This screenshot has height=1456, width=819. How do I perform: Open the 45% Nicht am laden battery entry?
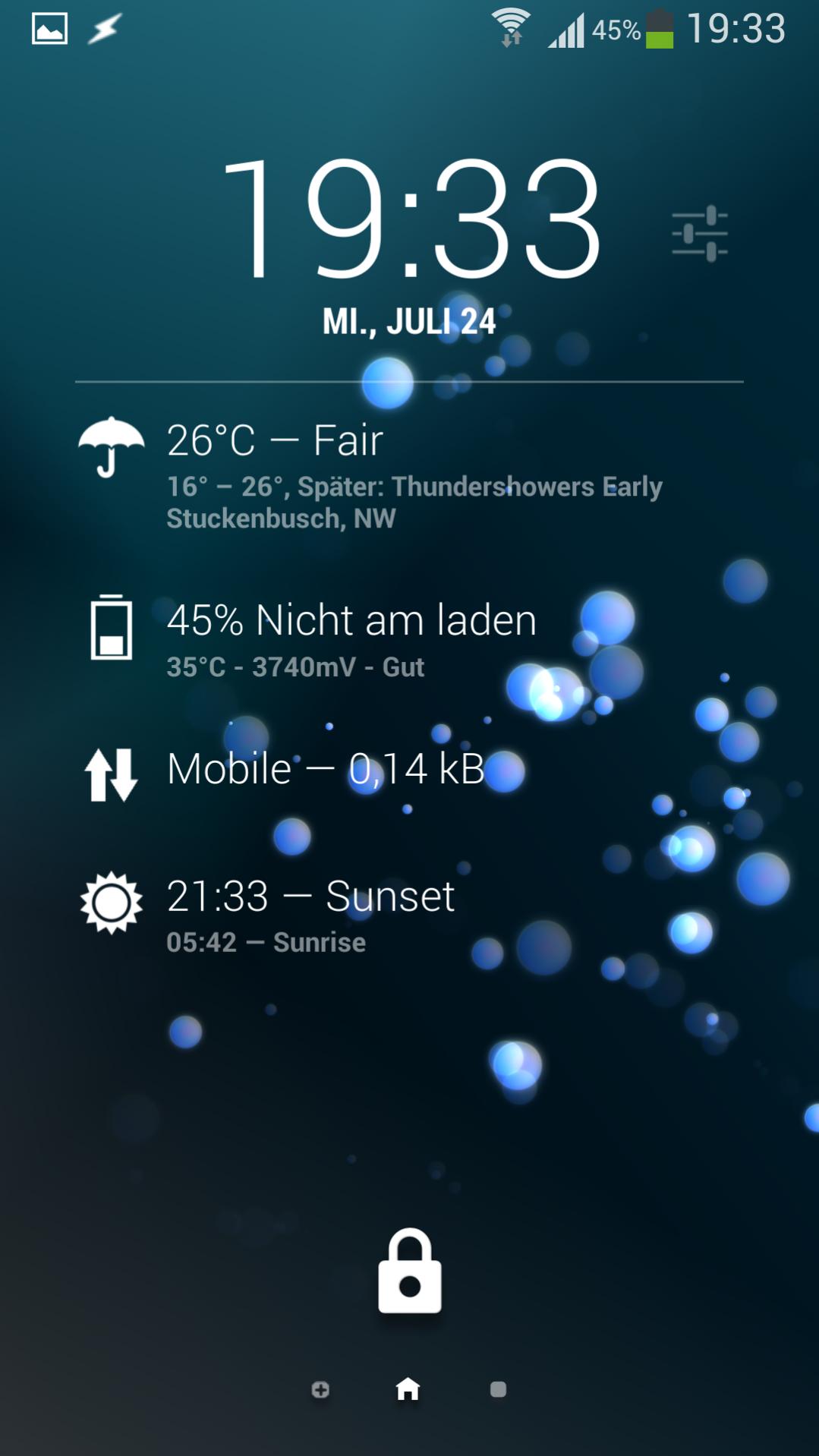click(351, 637)
